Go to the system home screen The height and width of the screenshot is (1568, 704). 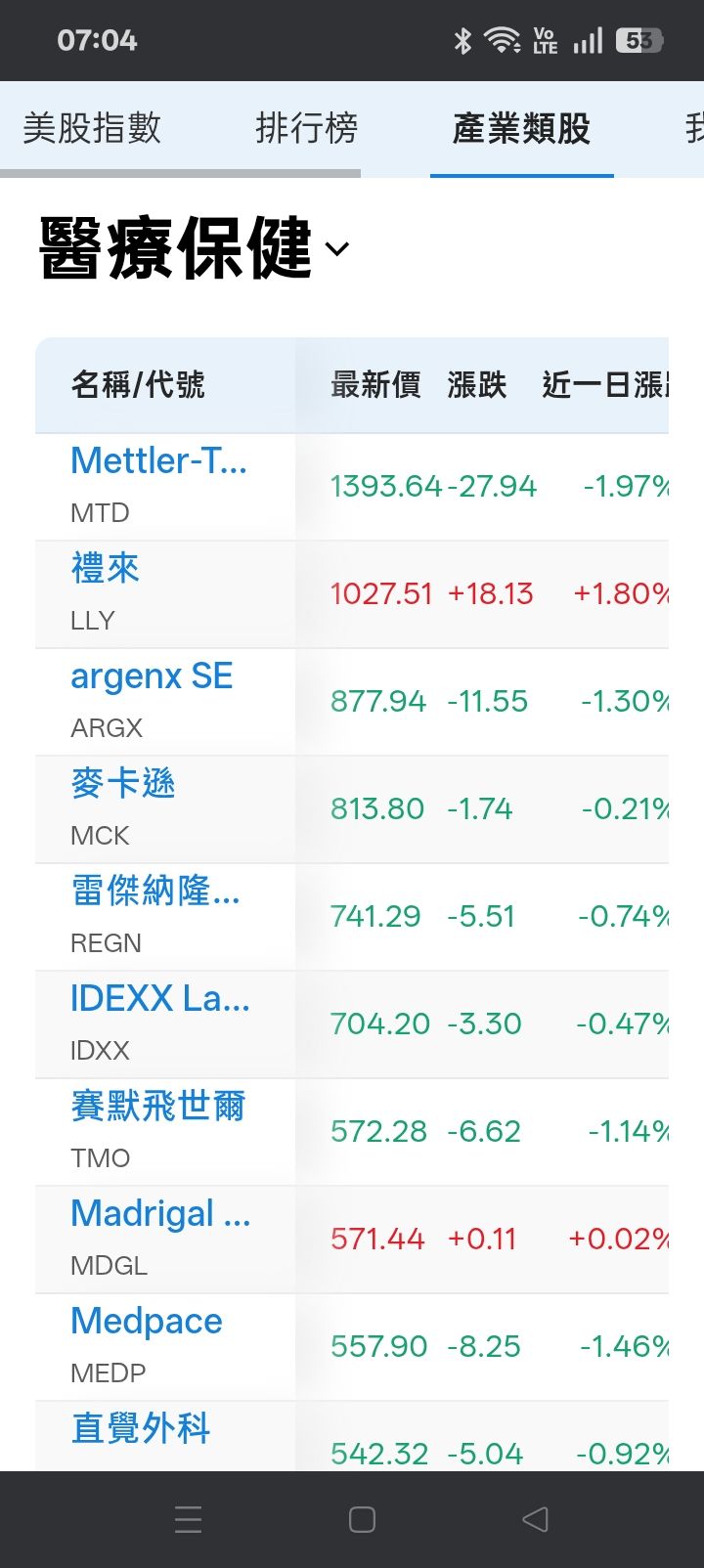(362, 1519)
